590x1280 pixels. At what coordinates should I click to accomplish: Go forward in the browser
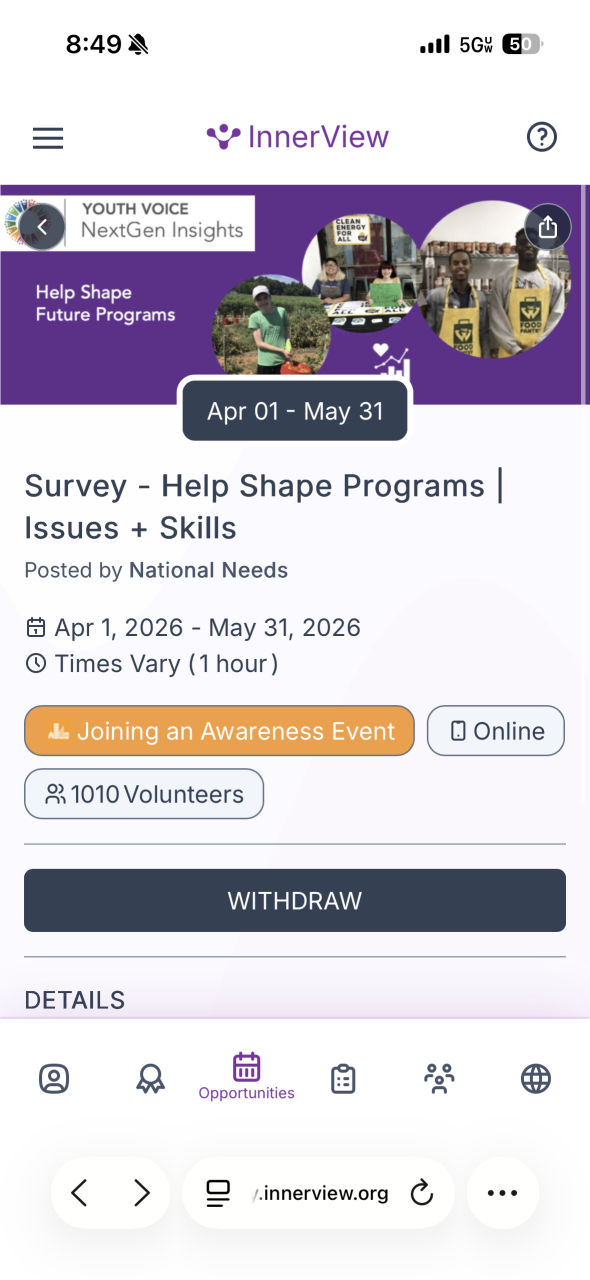pyautogui.click(x=141, y=1193)
